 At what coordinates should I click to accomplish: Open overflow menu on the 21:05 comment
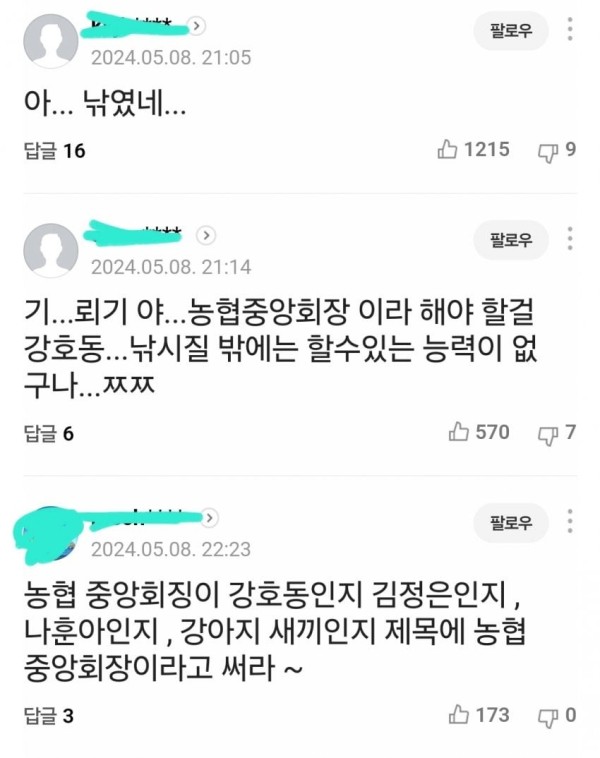[x=569, y=31]
